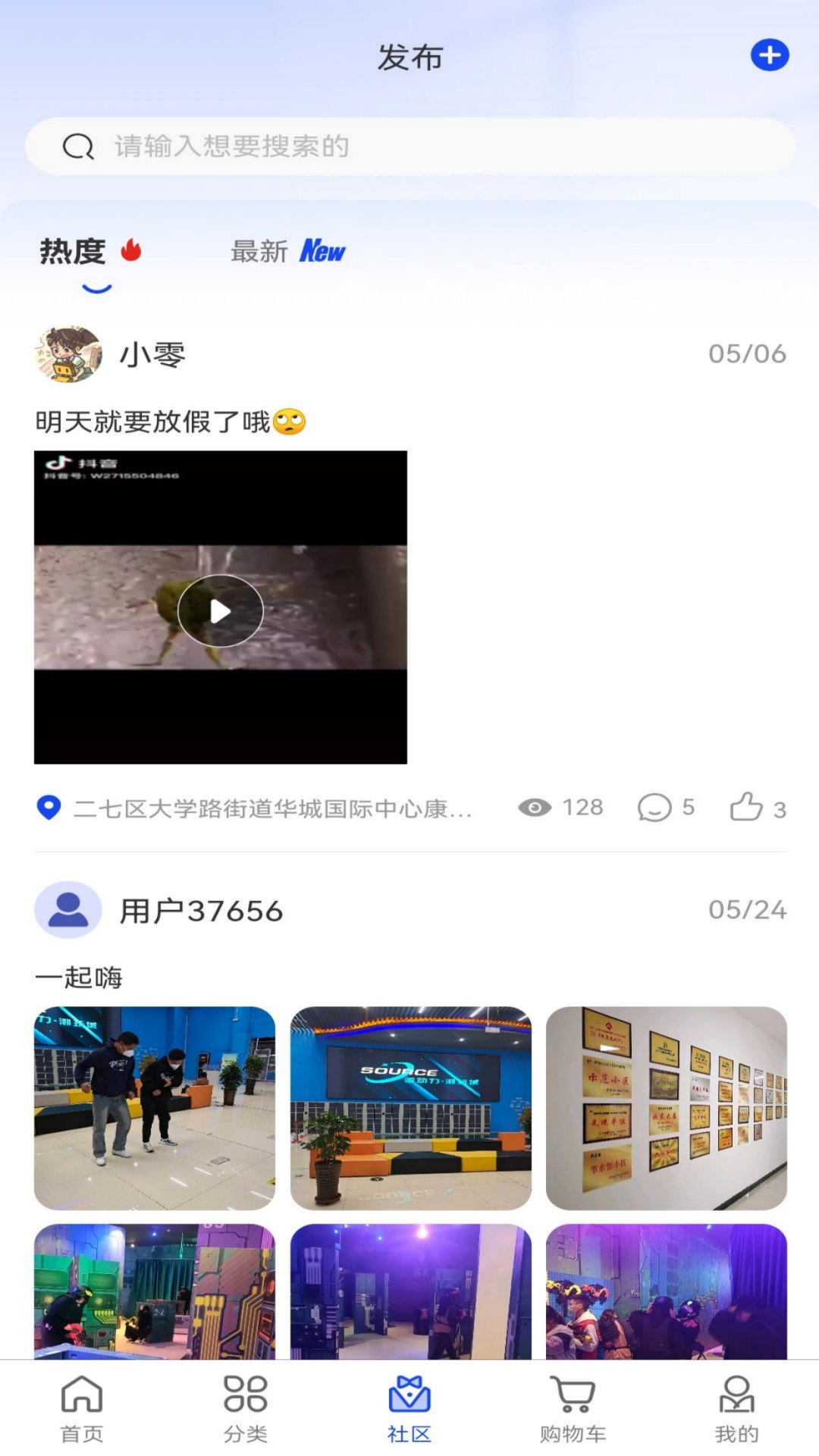Switch to the 最新 tab
The width and height of the screenshot is (819, 1456).
tap(287, 251)
